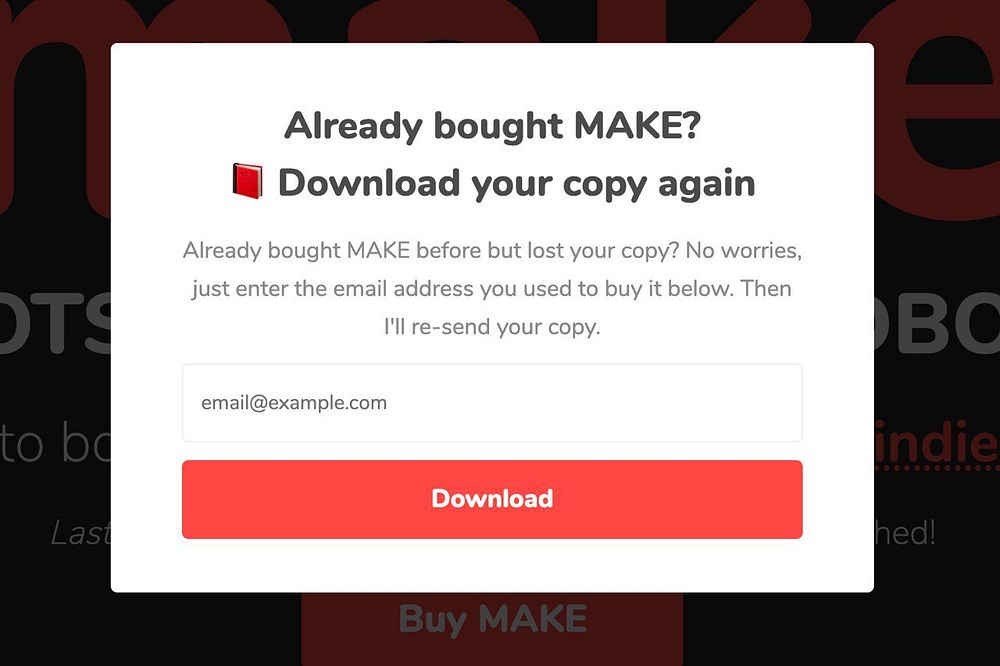Viewport: 1000px width, 666px height.
Task: Tap the red Download button
Action: (491, 499)
